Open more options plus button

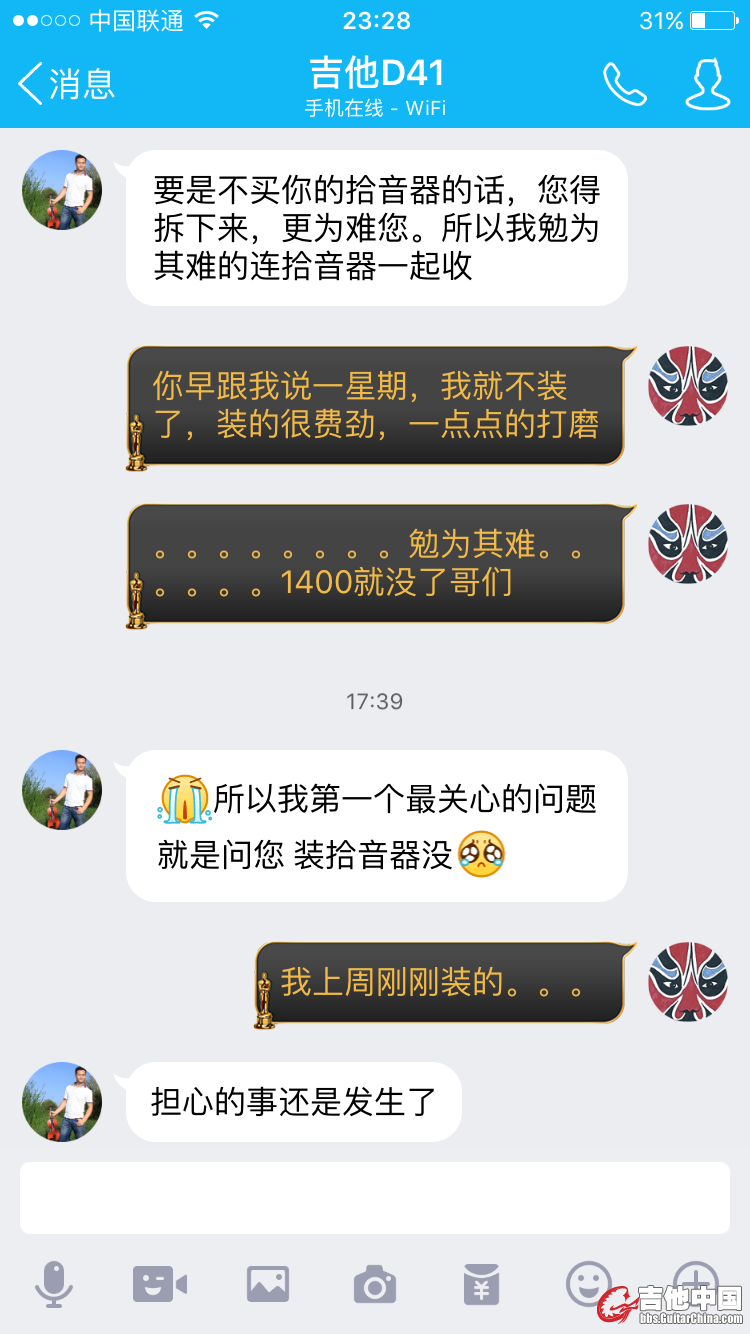pyautogui.click(x=694, y=1280)
